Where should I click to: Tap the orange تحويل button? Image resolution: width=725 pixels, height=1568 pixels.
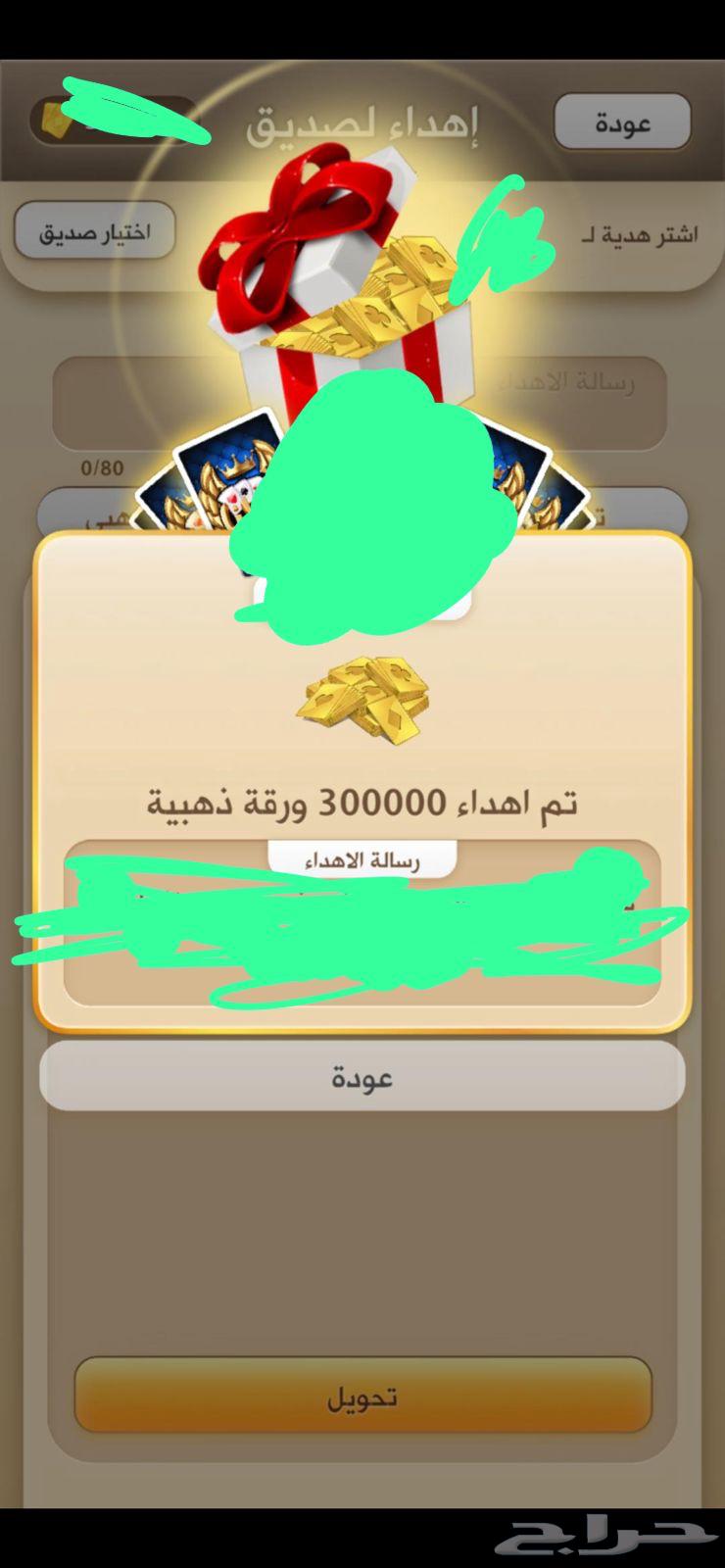coord(362,1396)
